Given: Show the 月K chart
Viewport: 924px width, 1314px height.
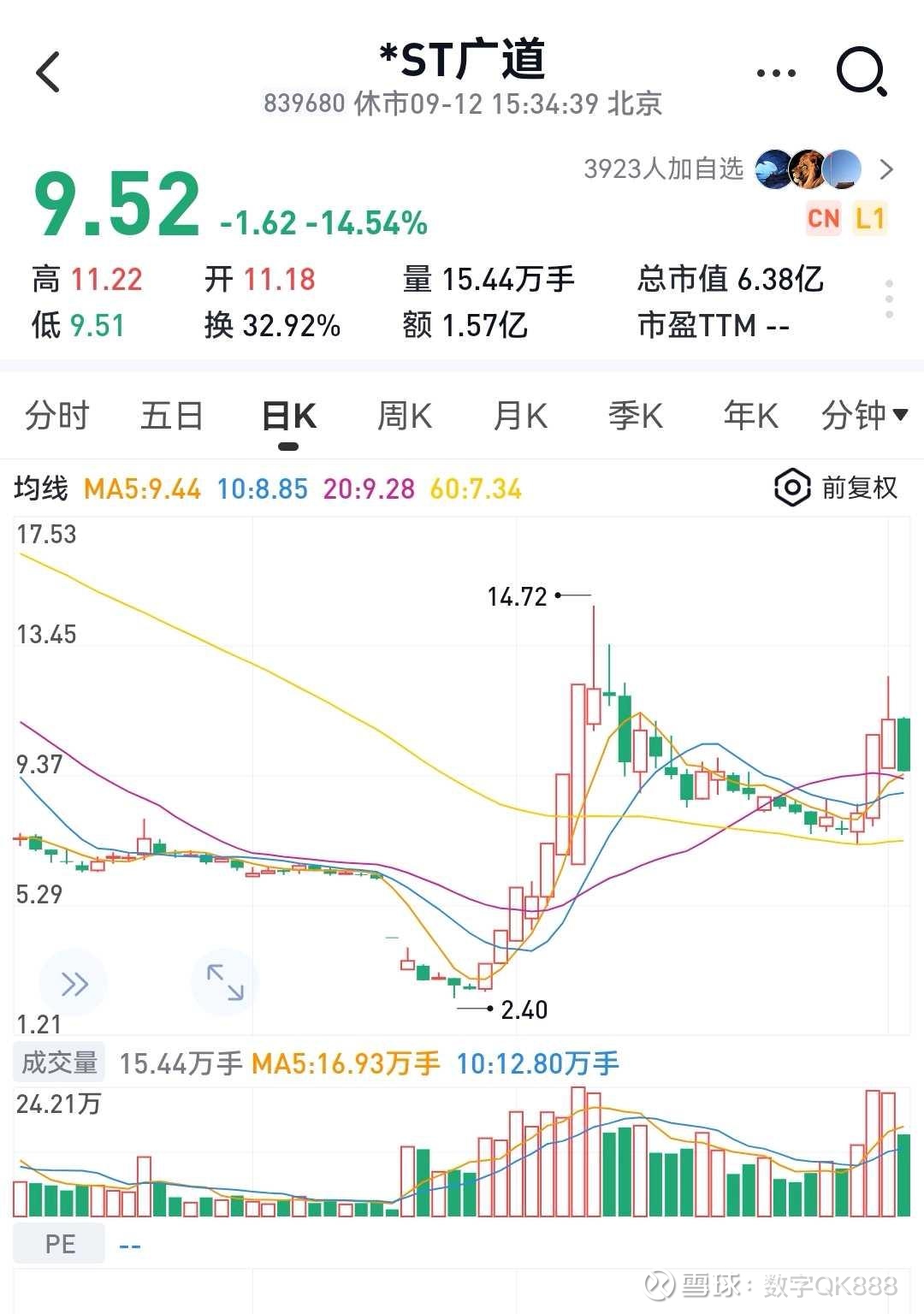Looking at the screenshot, I should coord(520,417).
